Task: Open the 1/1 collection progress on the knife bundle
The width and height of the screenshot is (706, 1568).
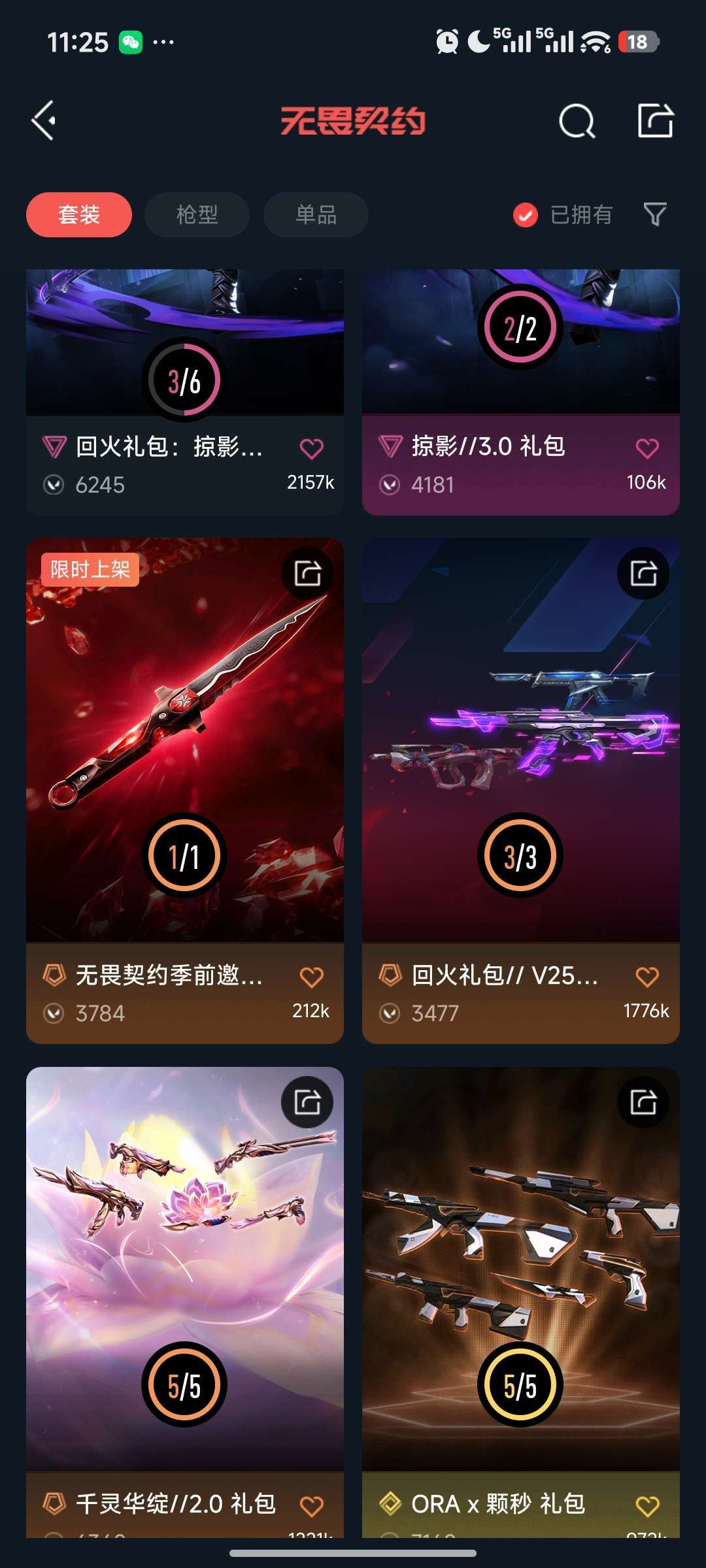Action: pyautogui.click(x=185, y=853)
